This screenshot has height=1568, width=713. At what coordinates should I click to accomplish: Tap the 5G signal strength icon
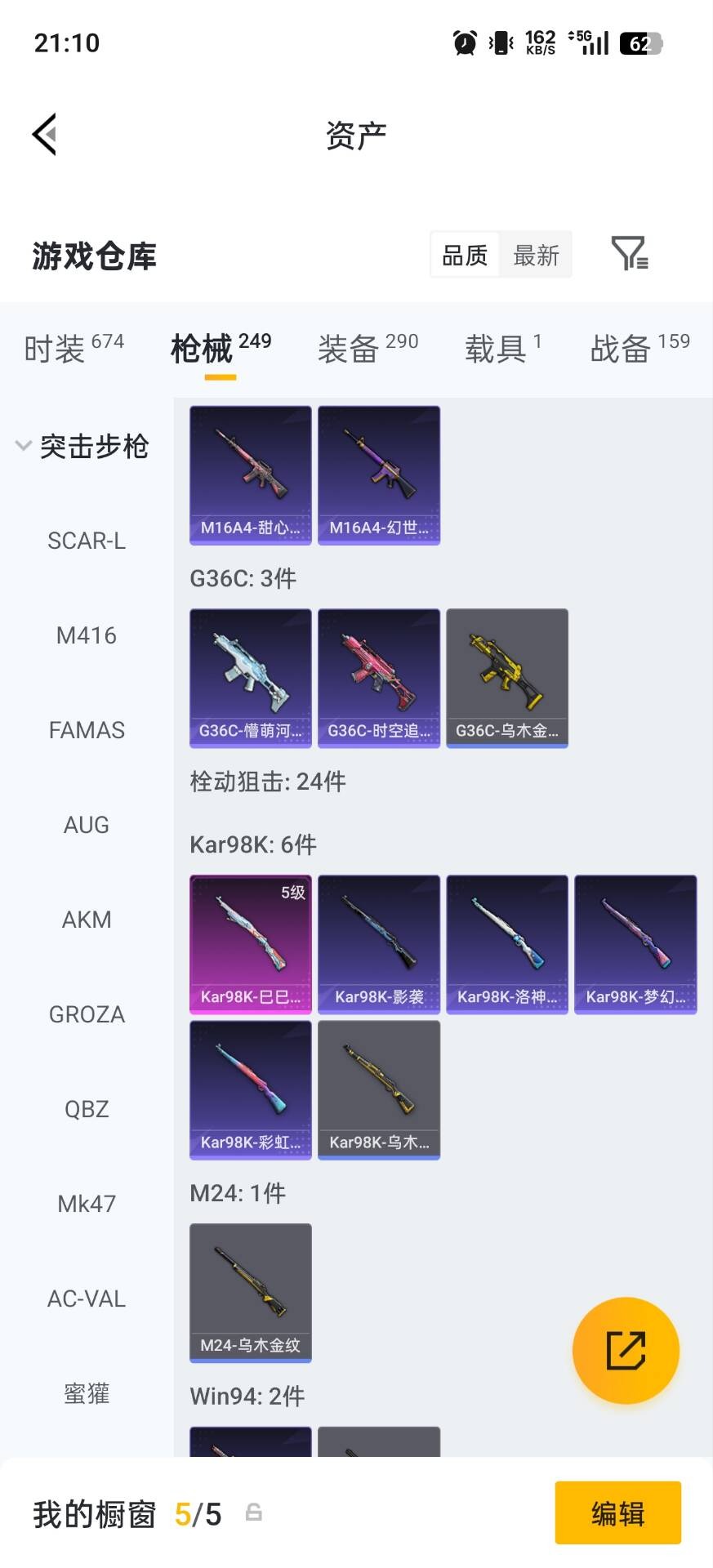tap(595, 42)
